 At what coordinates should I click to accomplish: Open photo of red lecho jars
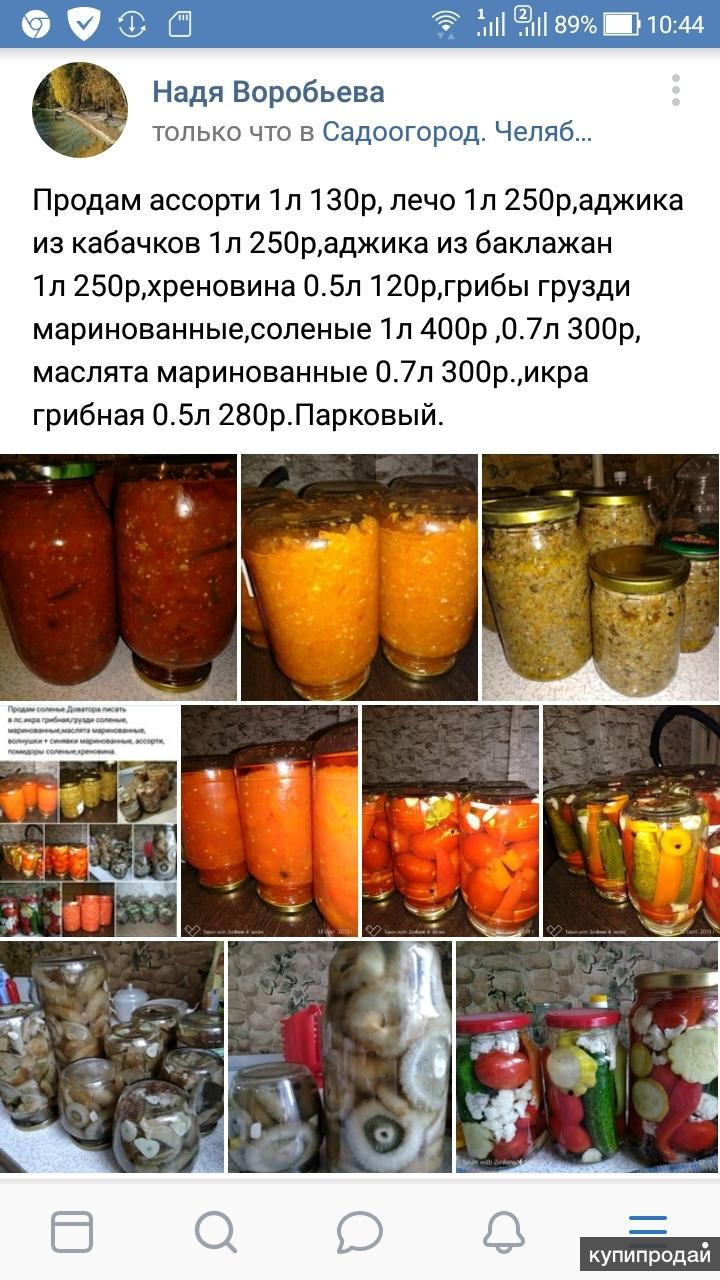pos(118,577)
